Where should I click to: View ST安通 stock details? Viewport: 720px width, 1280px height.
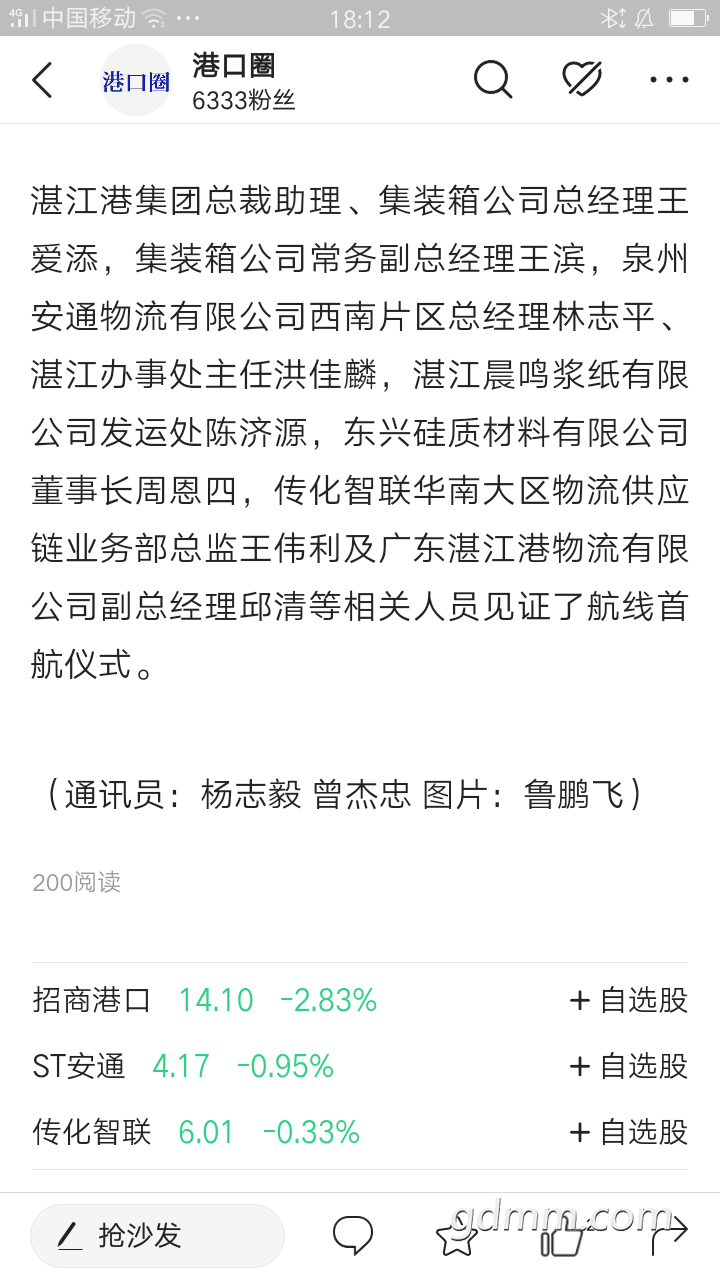point(79,1066)
